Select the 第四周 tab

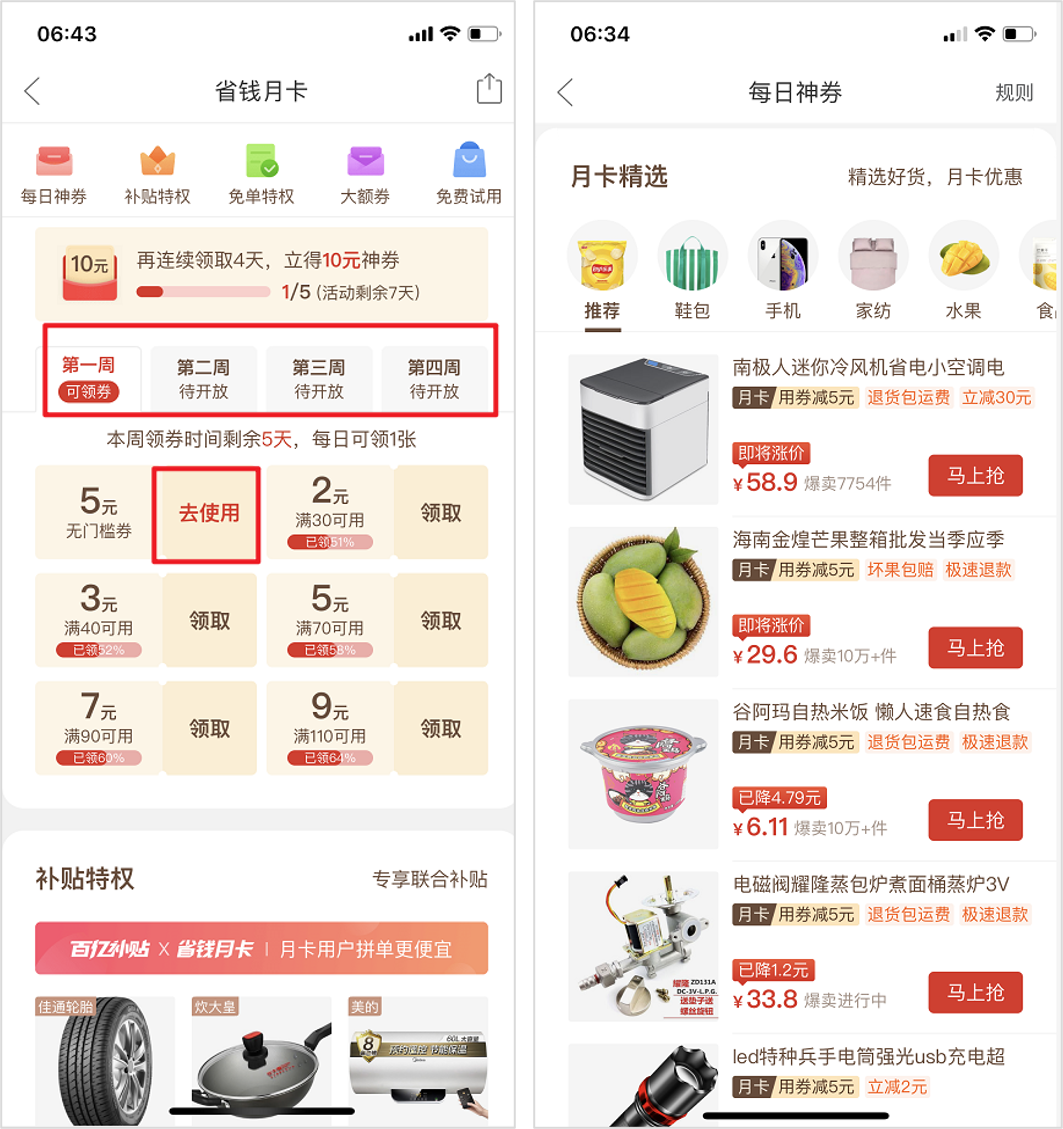point(434,379)
